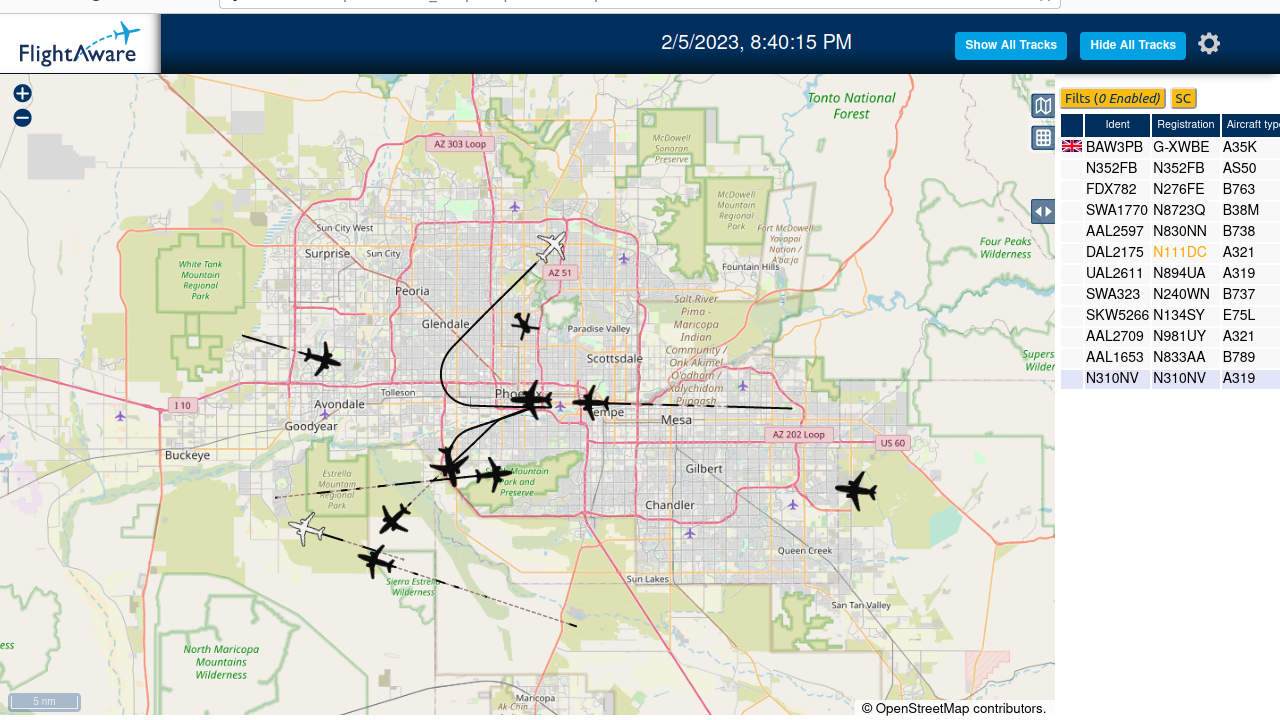Select the UAL2611 flight row
Screen dimensions: 1280x720
(1170, 273)
